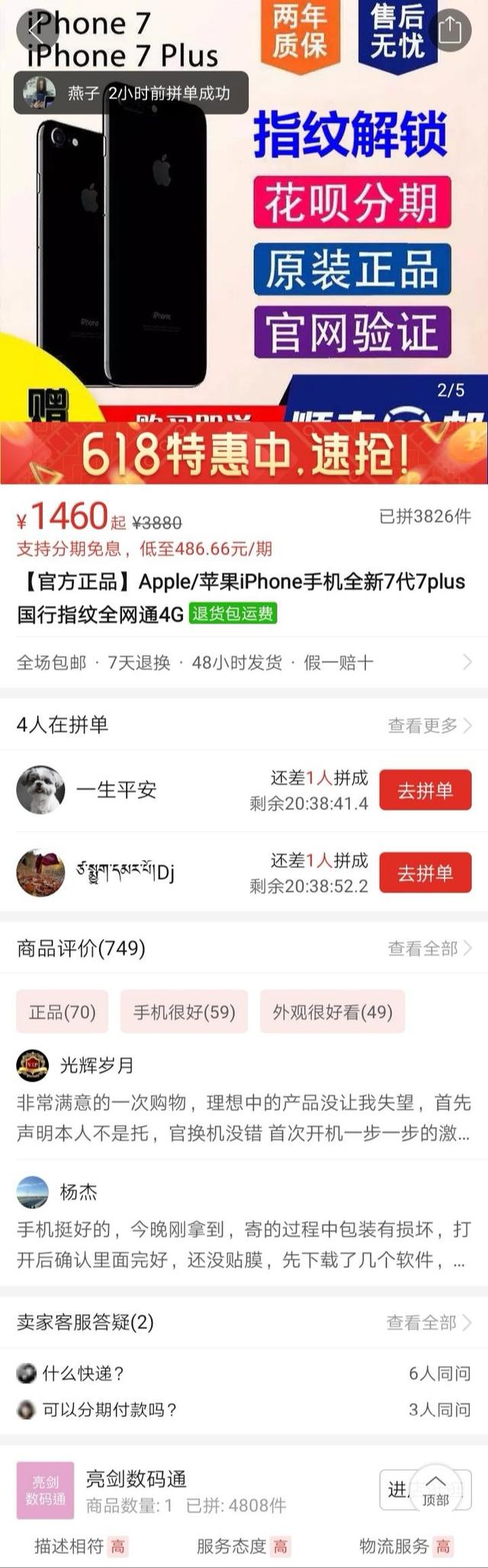Choose the 外观很好看(49) review chip
The height and width of the screenshot is (1568, 488).
tap(332, 1012)
